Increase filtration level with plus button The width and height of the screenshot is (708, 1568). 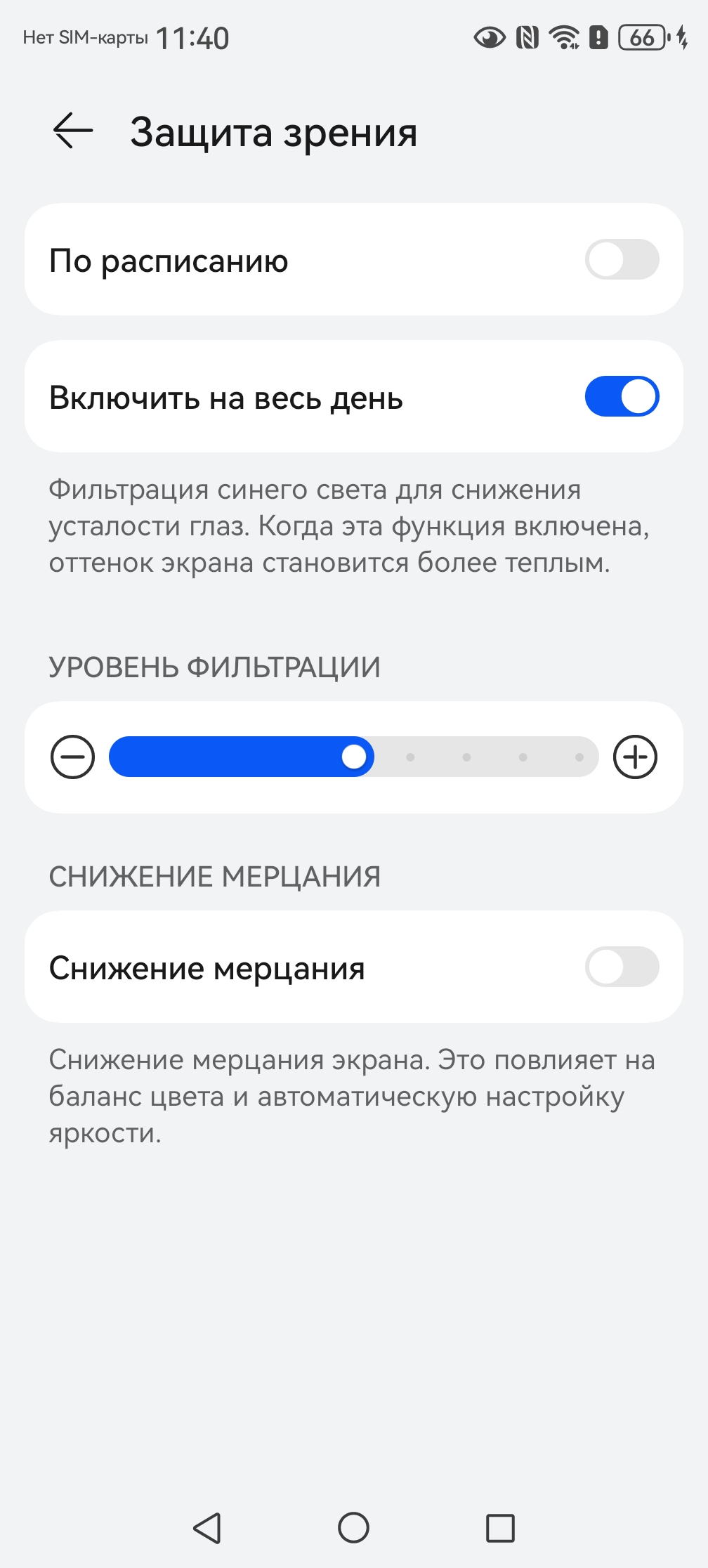[635, 757]
